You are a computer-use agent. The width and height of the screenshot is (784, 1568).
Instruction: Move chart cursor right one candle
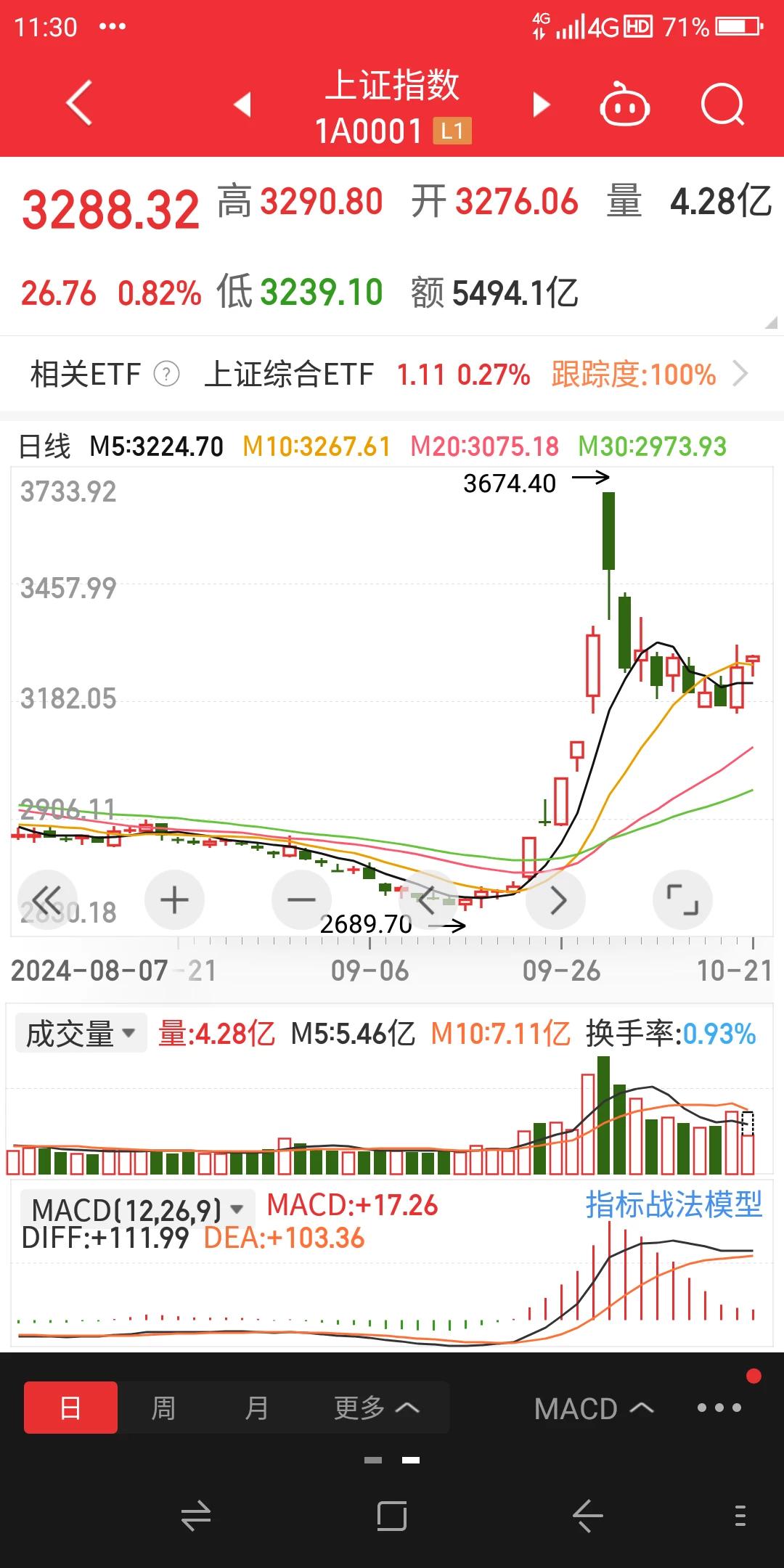click(x=557, y=900)
